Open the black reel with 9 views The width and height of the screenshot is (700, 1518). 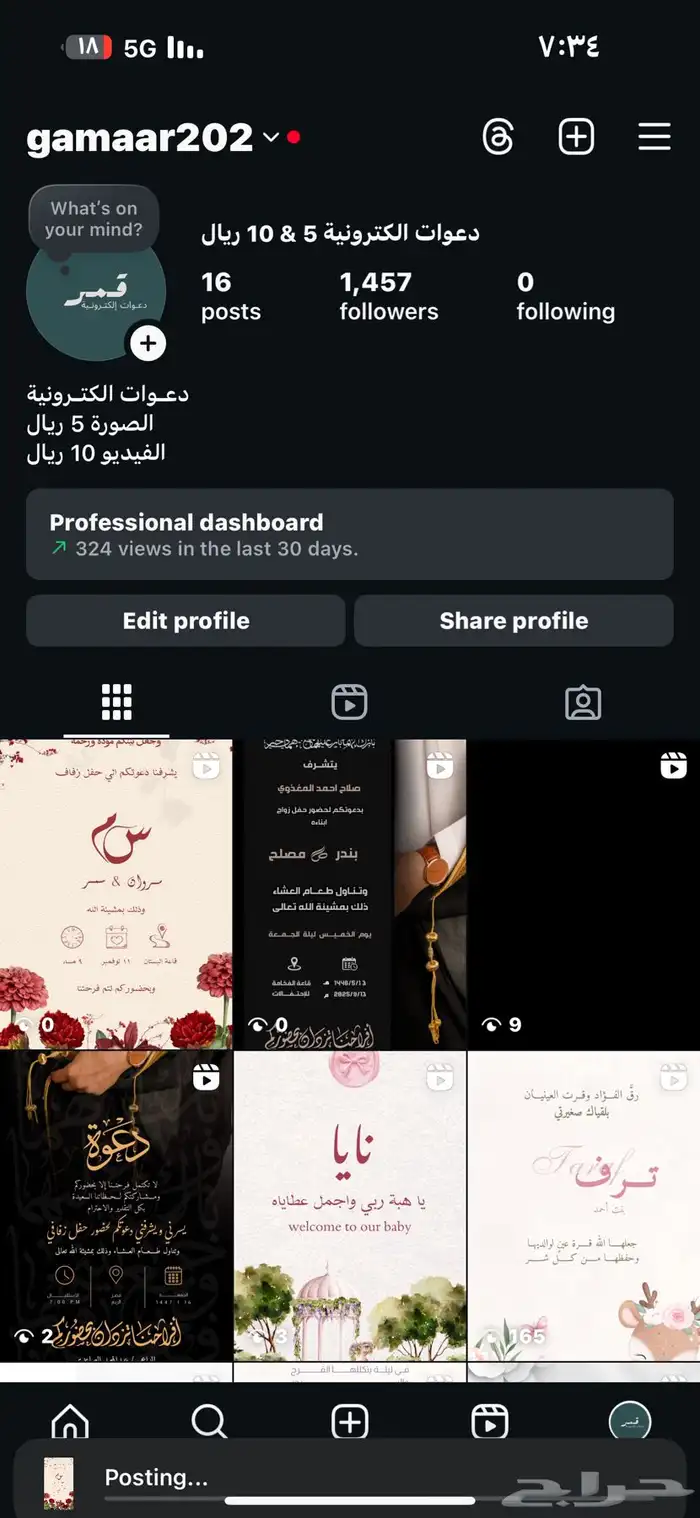click(583, 894)
